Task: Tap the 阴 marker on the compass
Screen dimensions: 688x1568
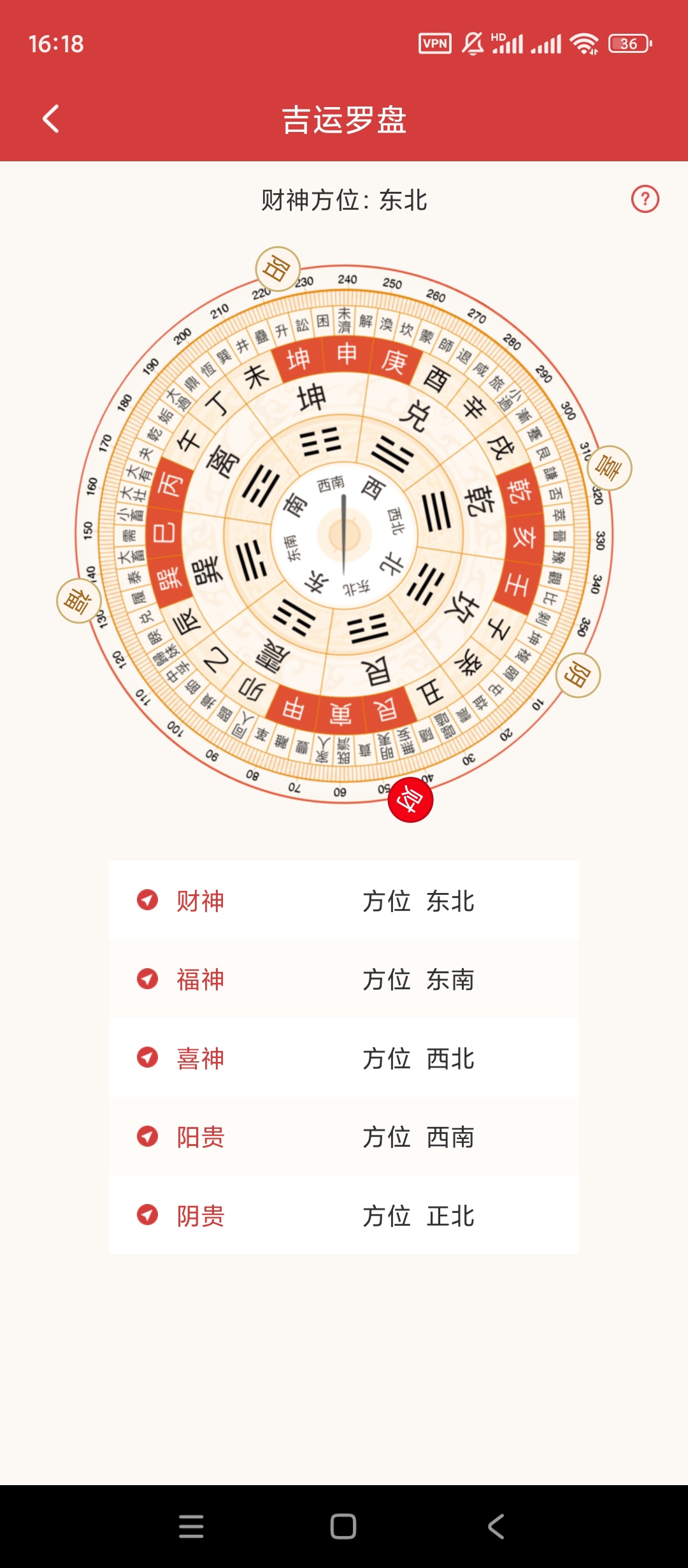Action: click(578, 675)
